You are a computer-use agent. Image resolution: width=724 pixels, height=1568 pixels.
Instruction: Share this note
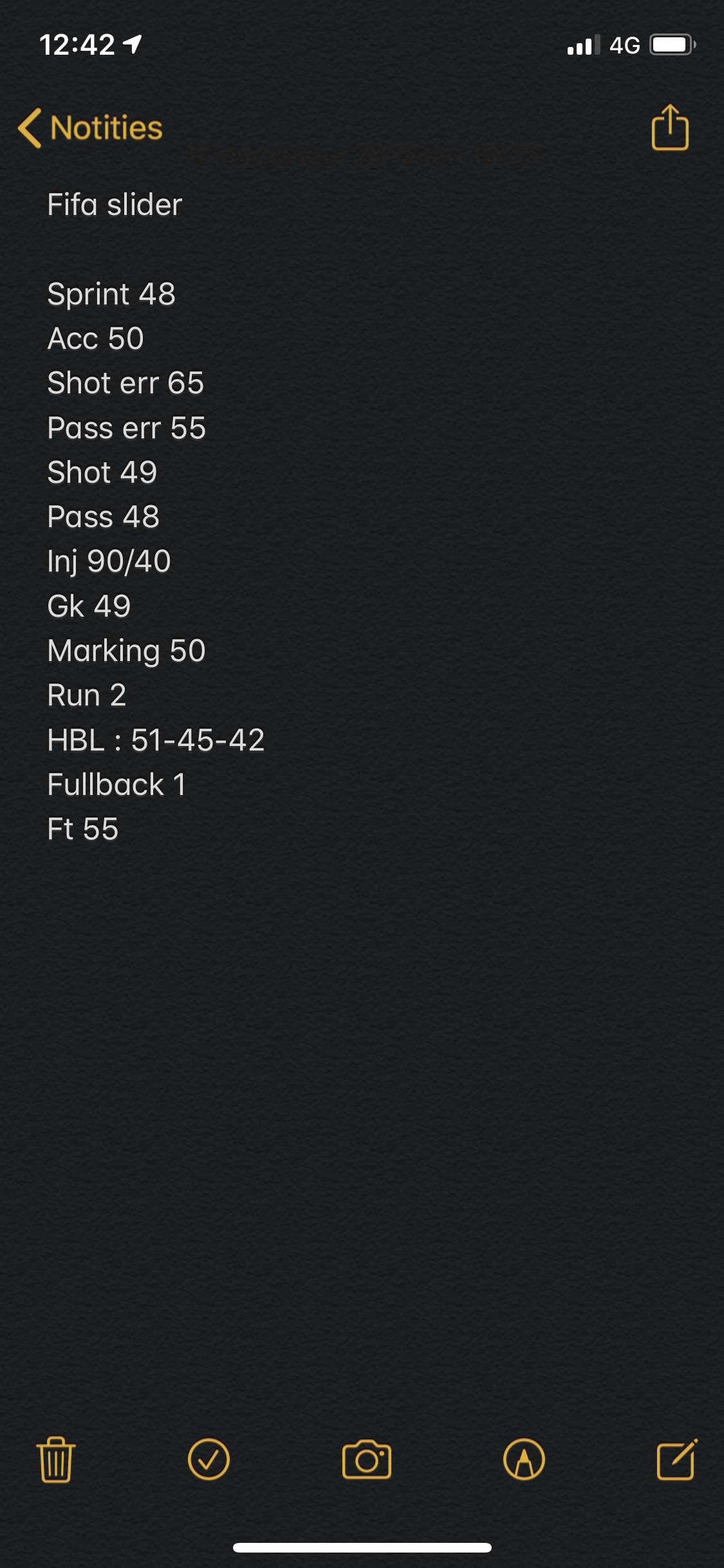(670, 127)
